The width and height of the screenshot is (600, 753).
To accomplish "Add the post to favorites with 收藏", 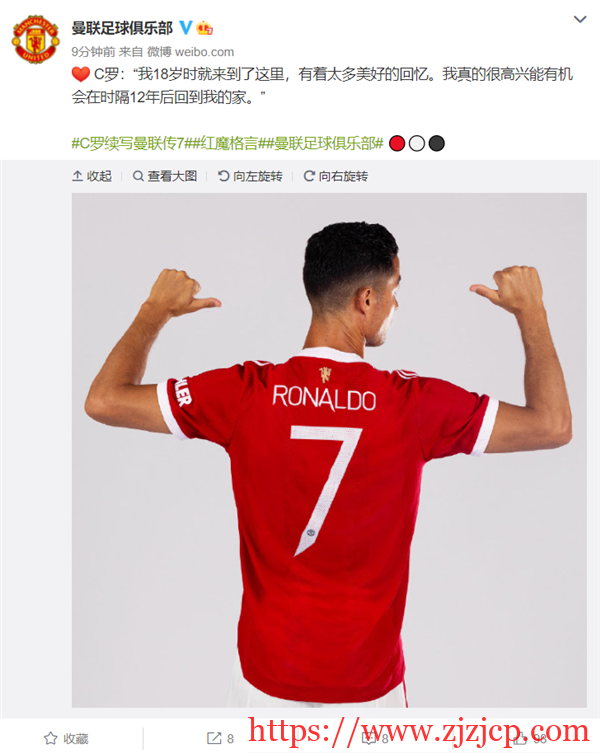I will pos(67,739).
